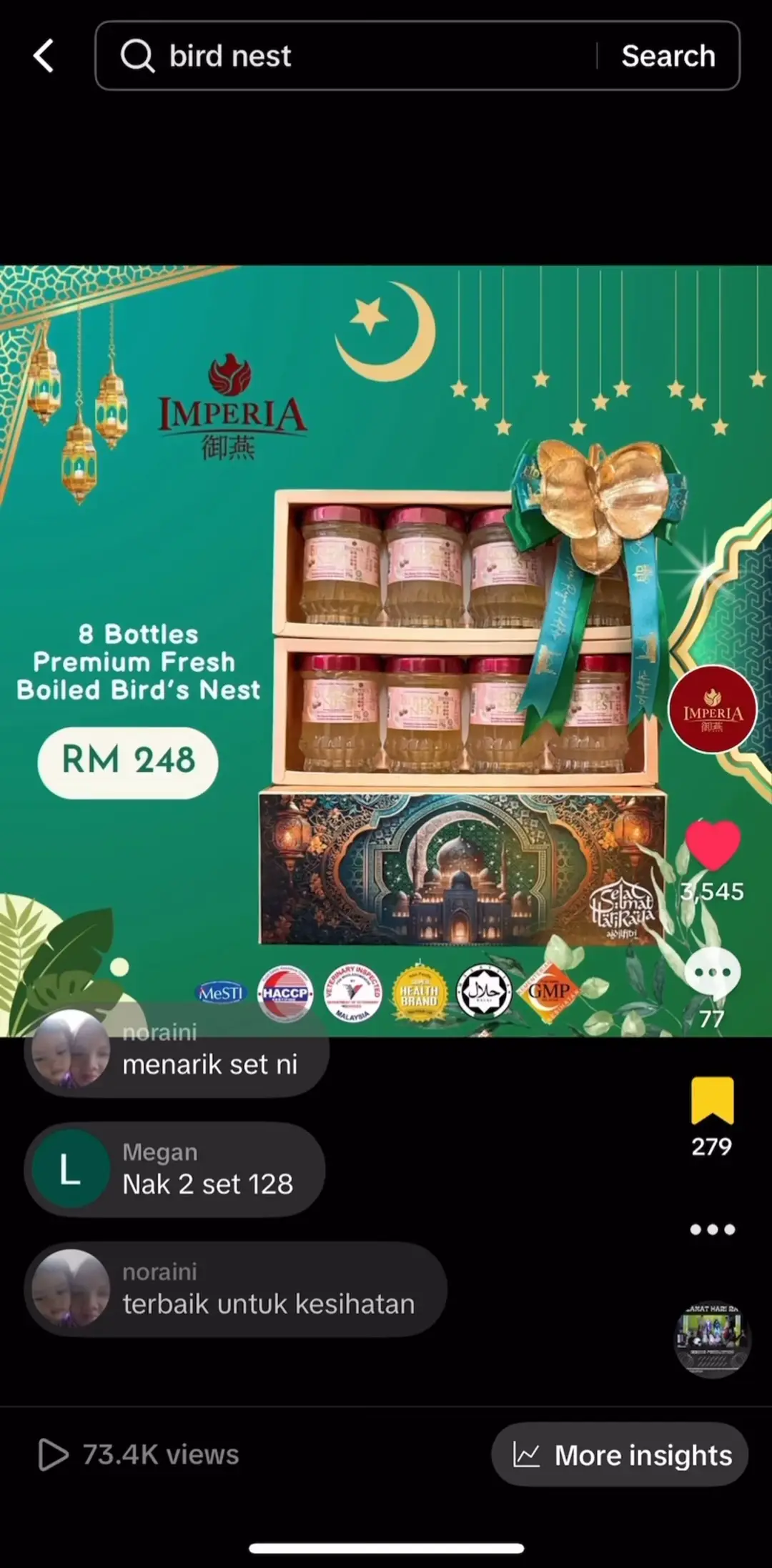This screenshot has height=1568, width=772.
Task: Tap the Search button
Action: point(668,56)
